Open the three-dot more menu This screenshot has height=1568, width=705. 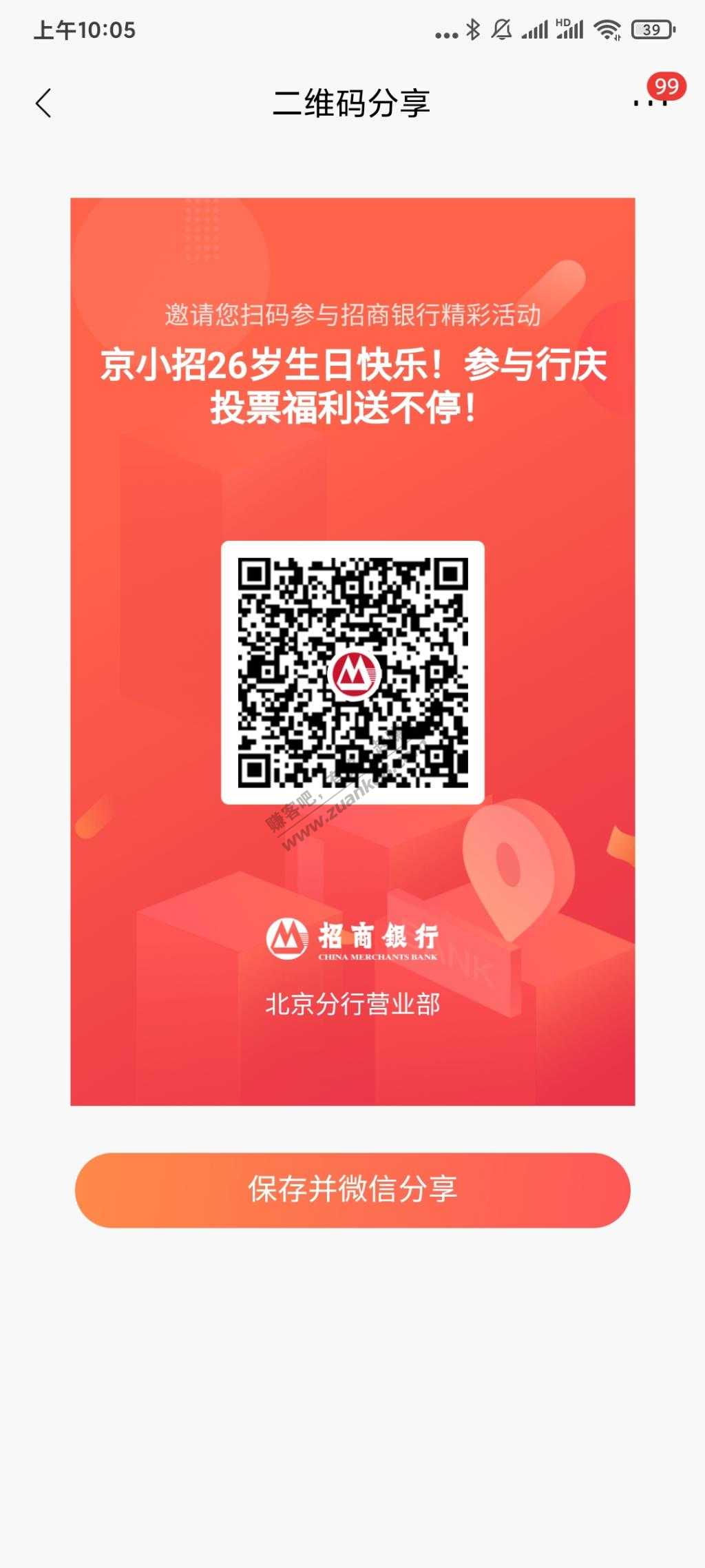(x=650, y=103)
